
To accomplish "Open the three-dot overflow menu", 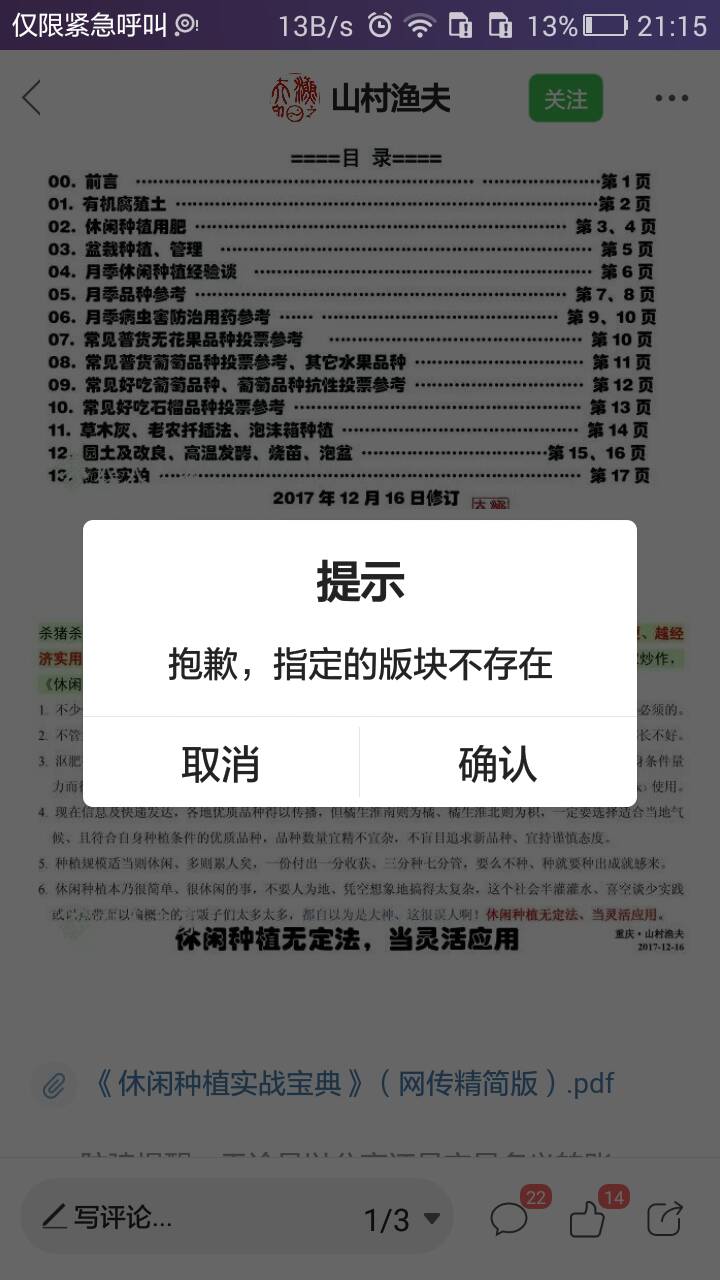I will point(671,98).
